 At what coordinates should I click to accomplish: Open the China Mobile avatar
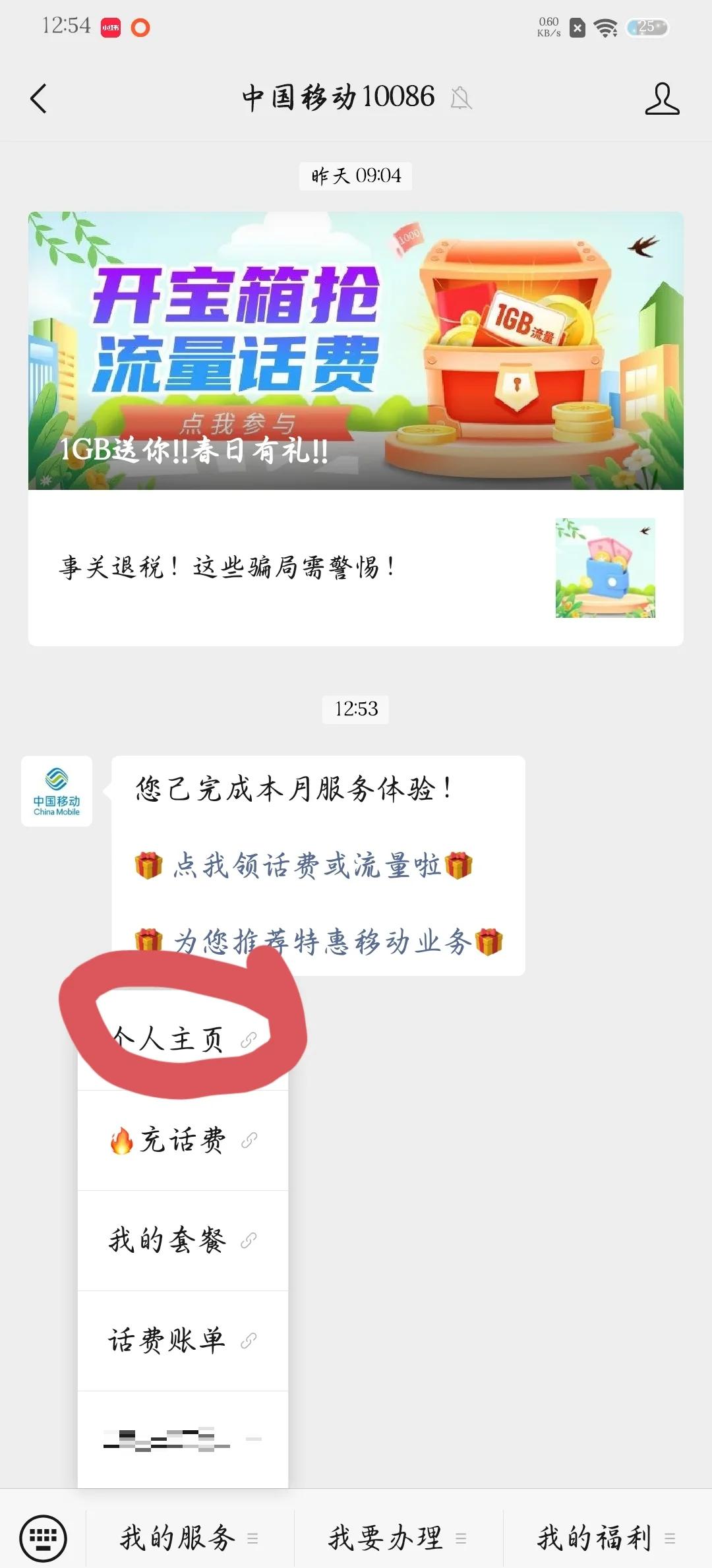tap(57, 791)
